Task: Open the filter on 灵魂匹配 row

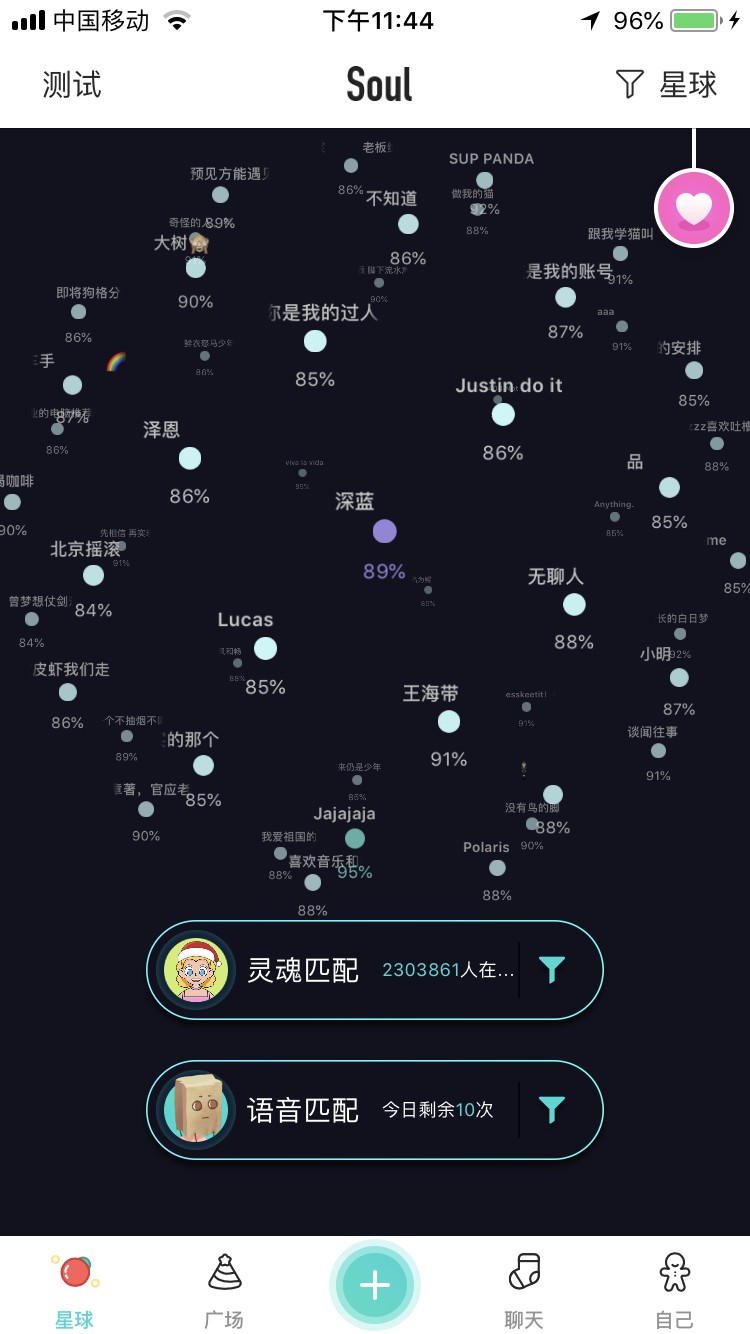Action: pos(551,969)
